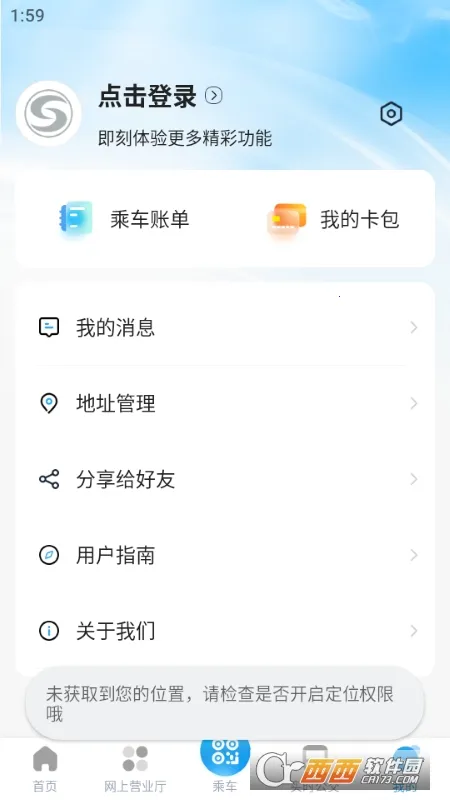Open settings via the hexagon gear icon
450x800 pixels.
click(391, 114)
